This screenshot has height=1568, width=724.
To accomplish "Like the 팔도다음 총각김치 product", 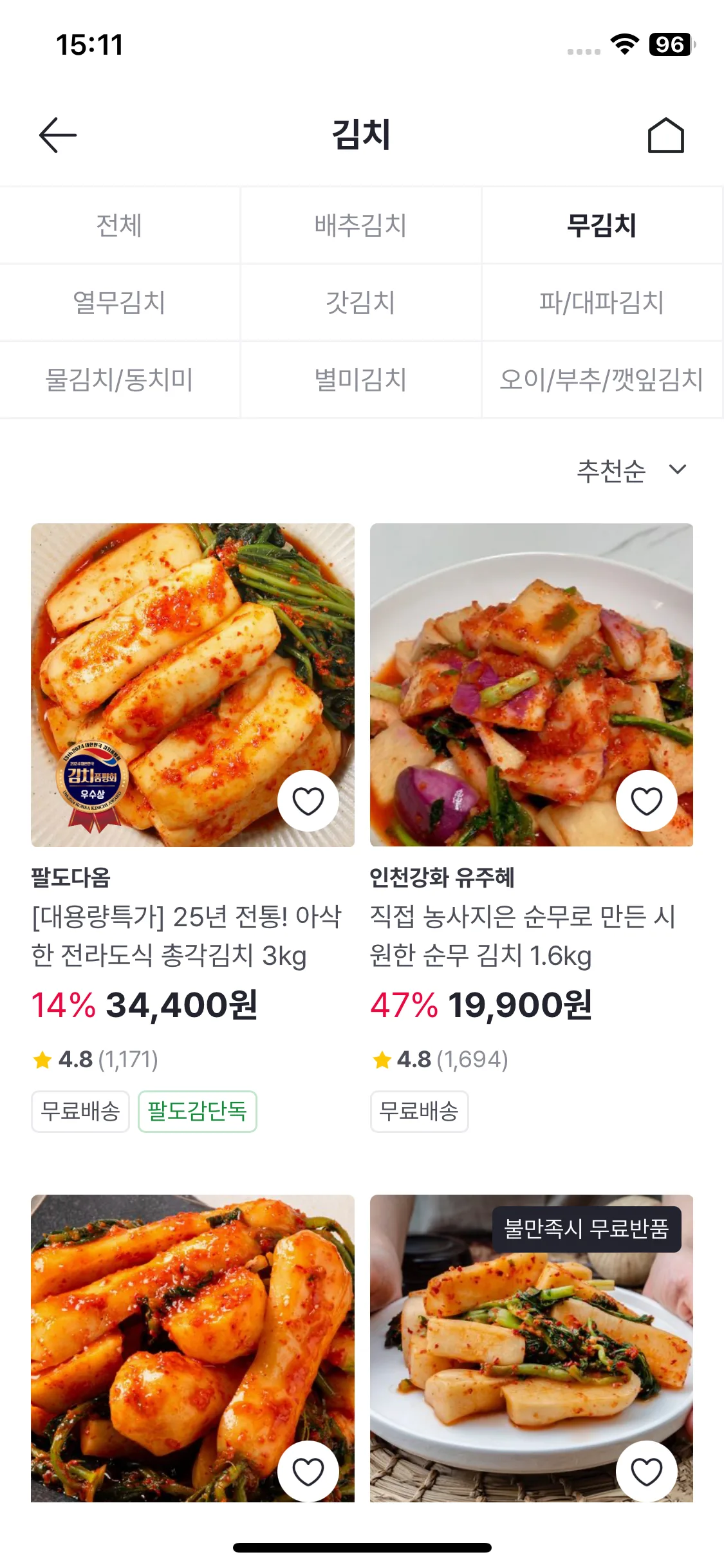I will [308, 801].
